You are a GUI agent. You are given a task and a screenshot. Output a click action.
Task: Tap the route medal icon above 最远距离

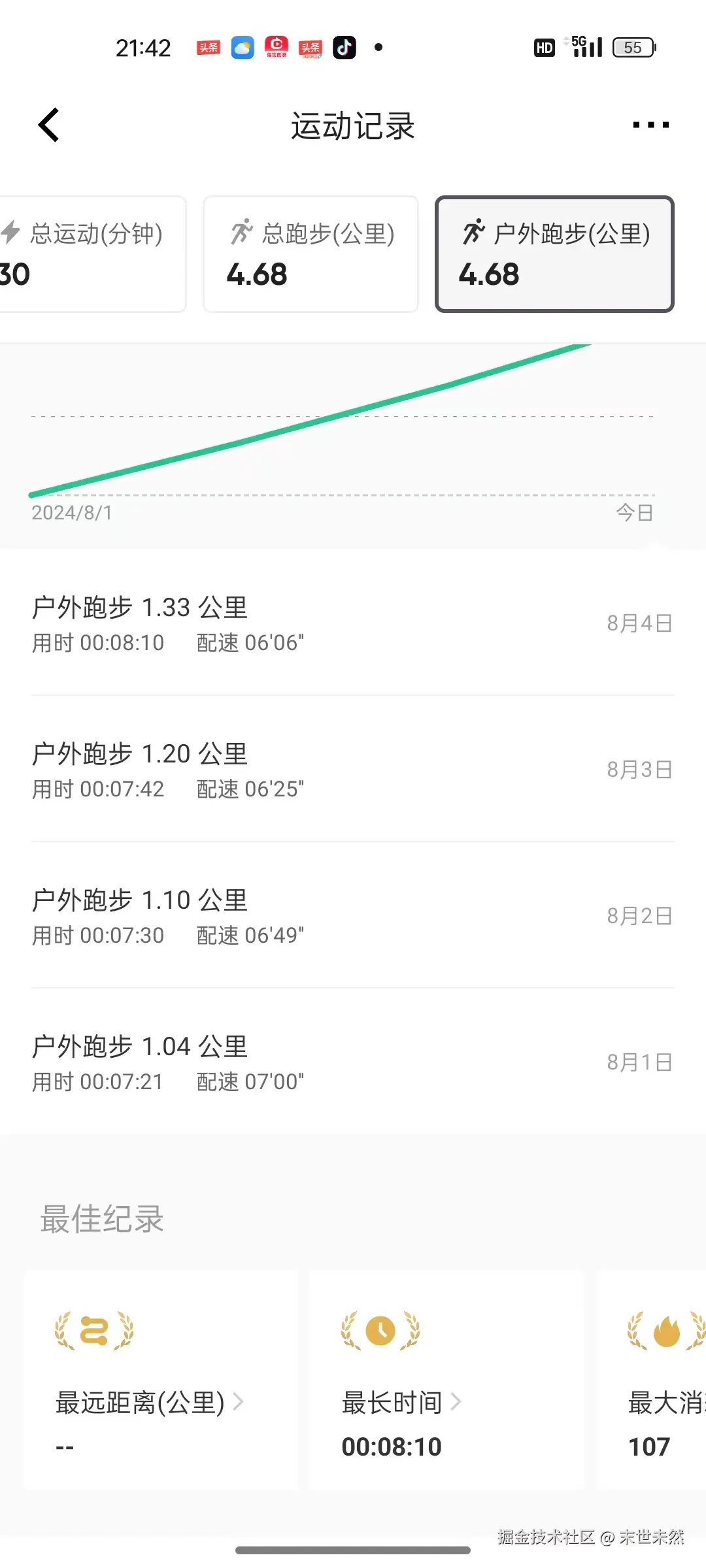(x=93, y=1331)
